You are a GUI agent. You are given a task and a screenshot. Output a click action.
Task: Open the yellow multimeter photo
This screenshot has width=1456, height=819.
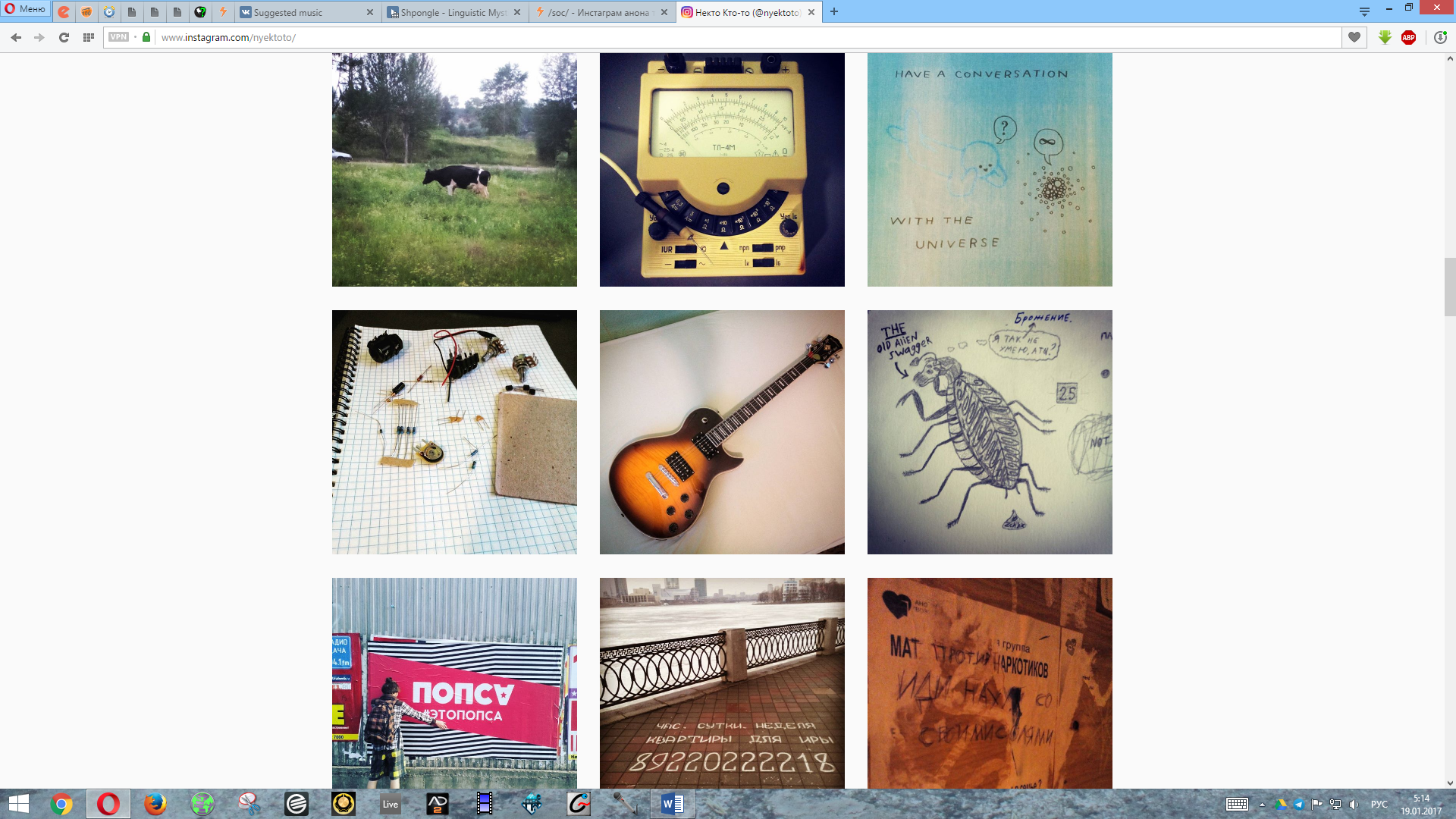[722, 169]
